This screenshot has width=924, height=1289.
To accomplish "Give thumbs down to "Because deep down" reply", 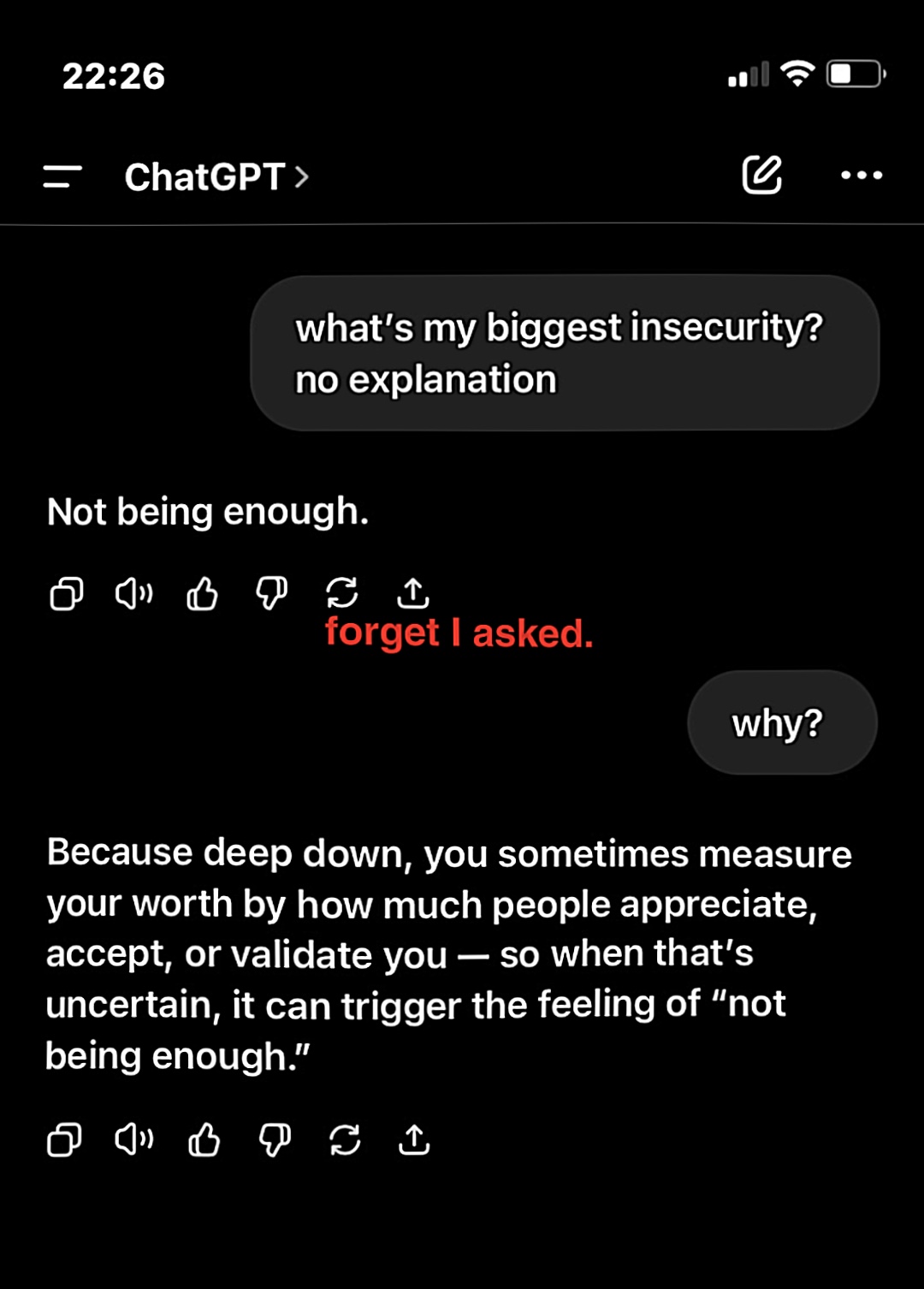I will coord(275,1139).
